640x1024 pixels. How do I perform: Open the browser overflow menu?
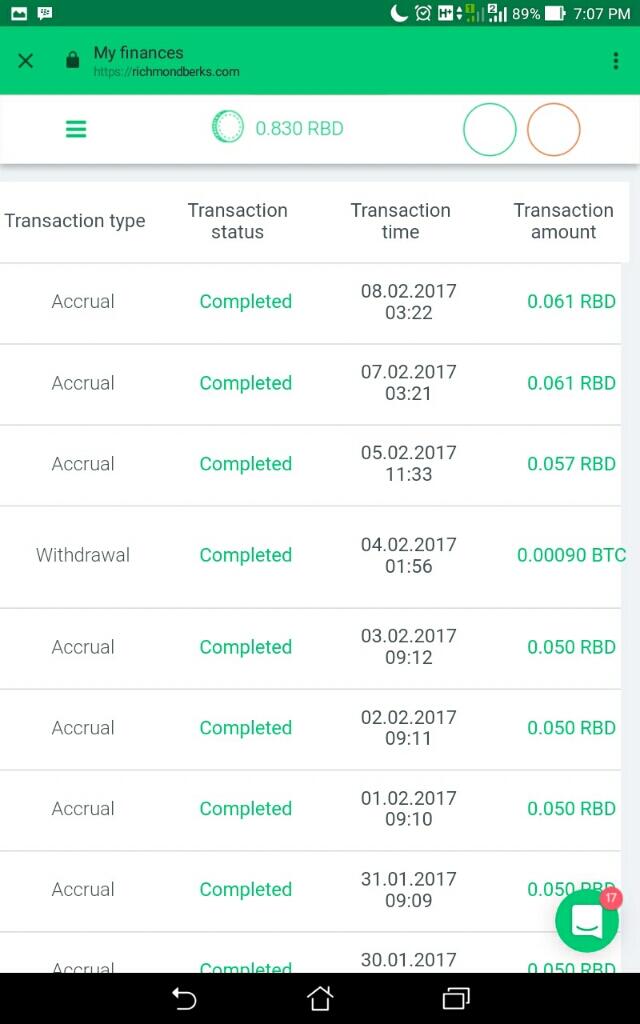click(x=615, y=61)
